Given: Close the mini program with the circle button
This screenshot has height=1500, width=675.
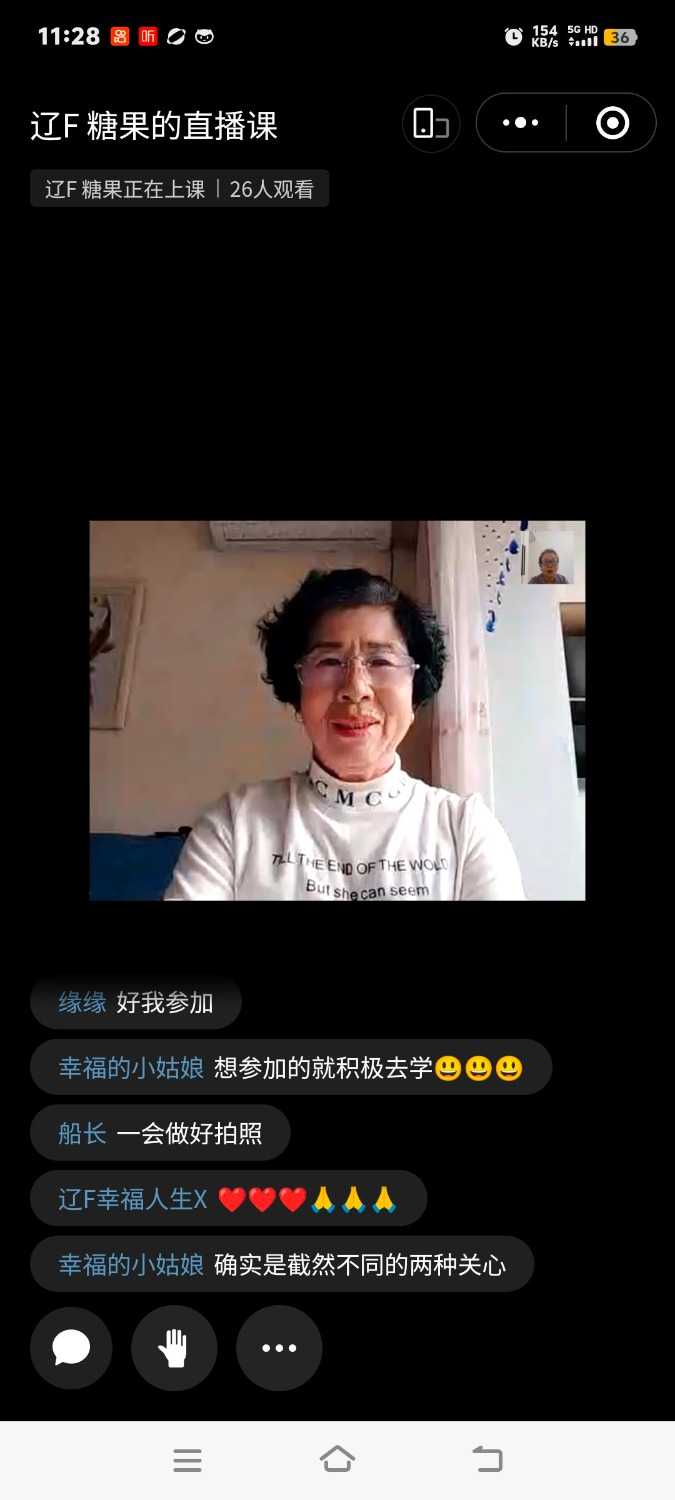Looking at the screenshot, I should click(x=612, y=123).
